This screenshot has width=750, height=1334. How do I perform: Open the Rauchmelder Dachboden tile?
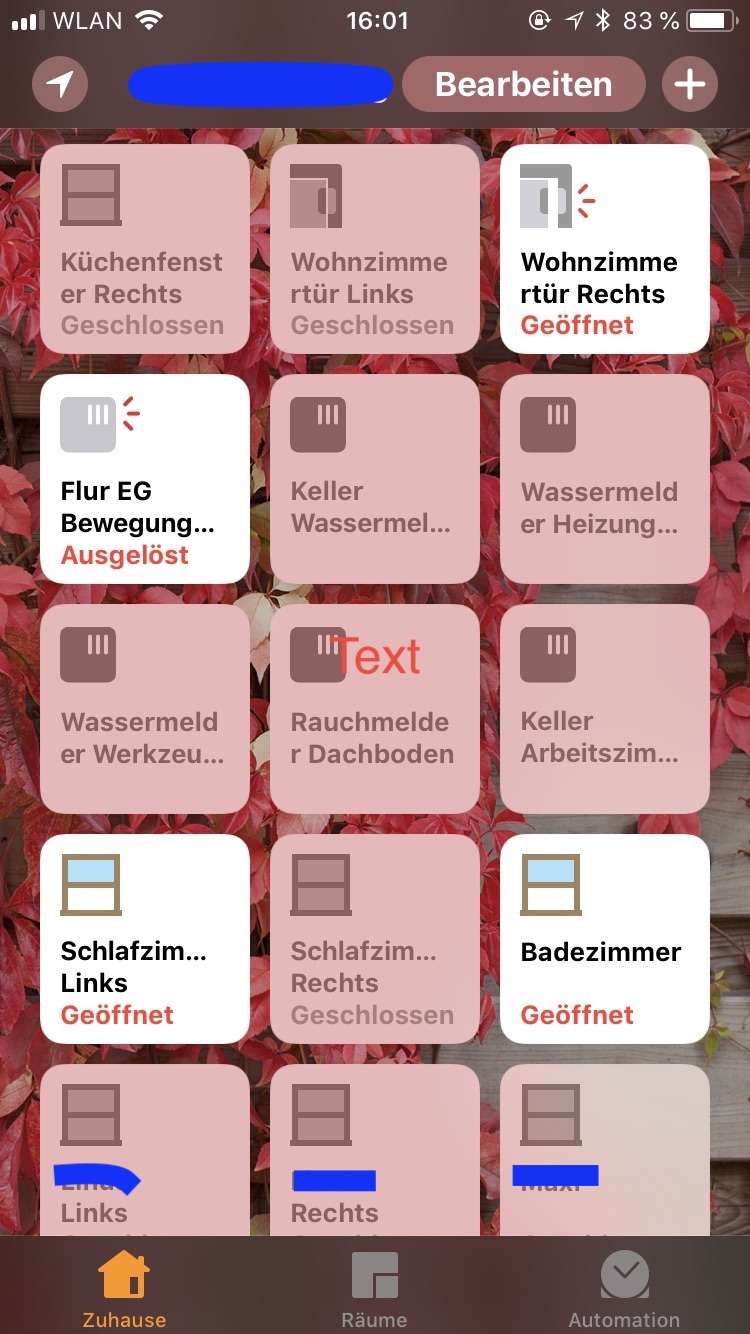pos(374,709)
